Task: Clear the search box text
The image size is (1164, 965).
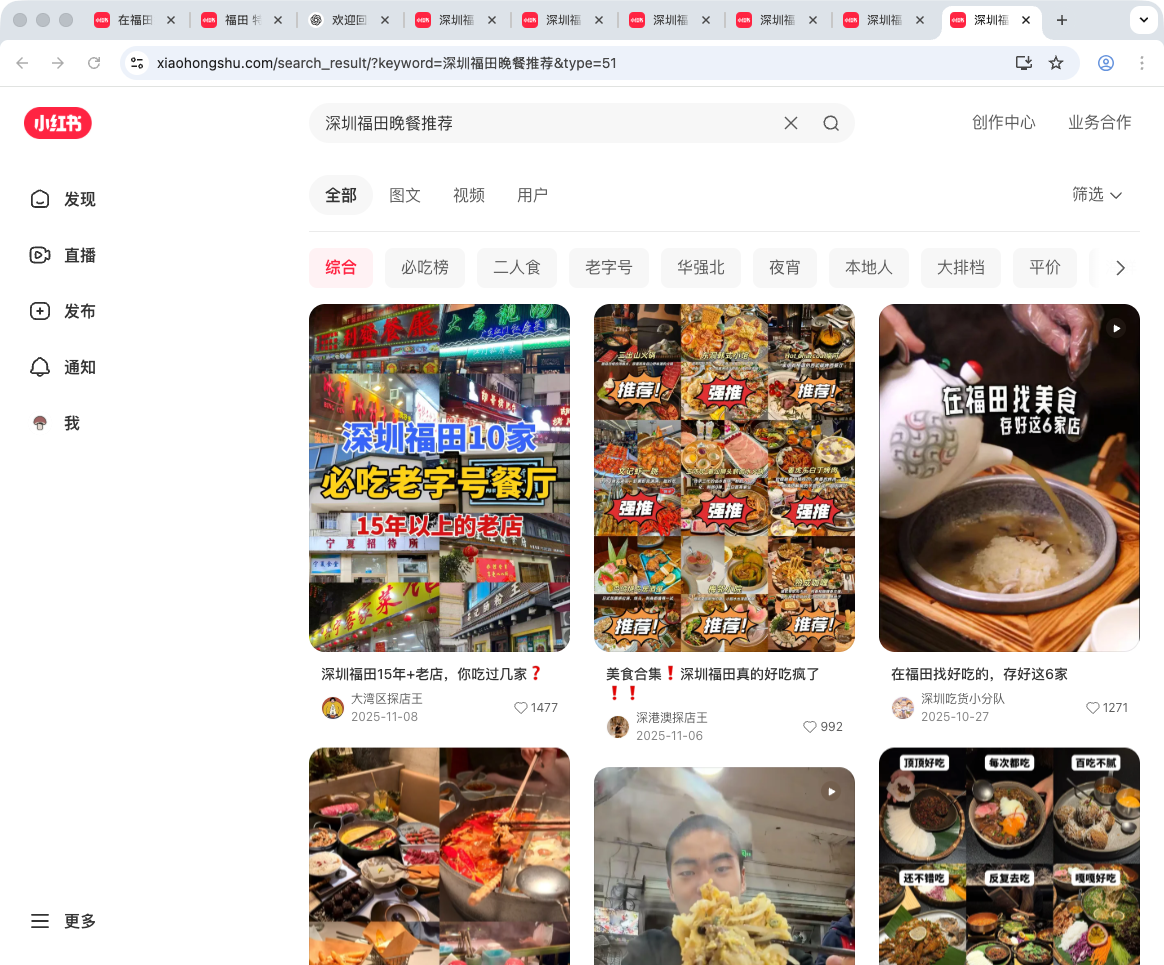Action: [791, 123]
